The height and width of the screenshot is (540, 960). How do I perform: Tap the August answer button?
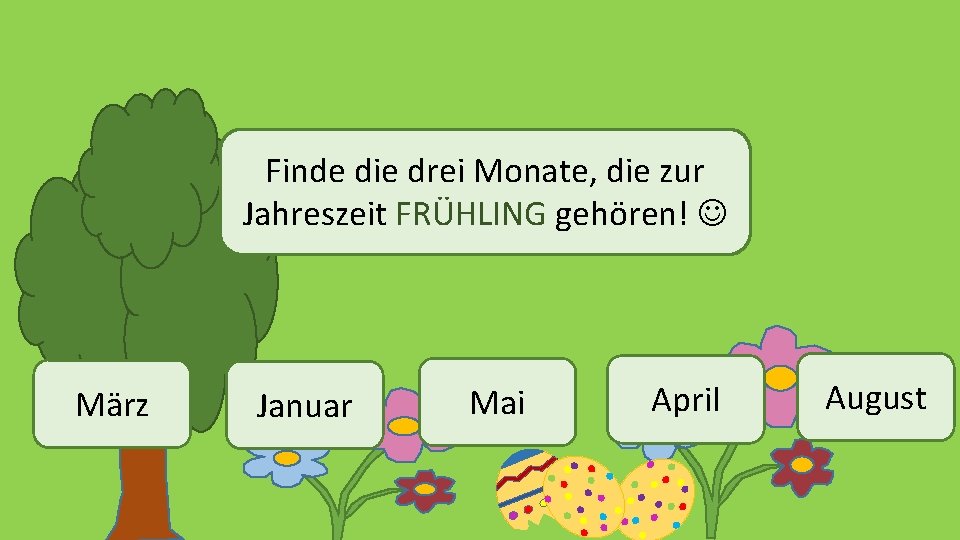876,397
